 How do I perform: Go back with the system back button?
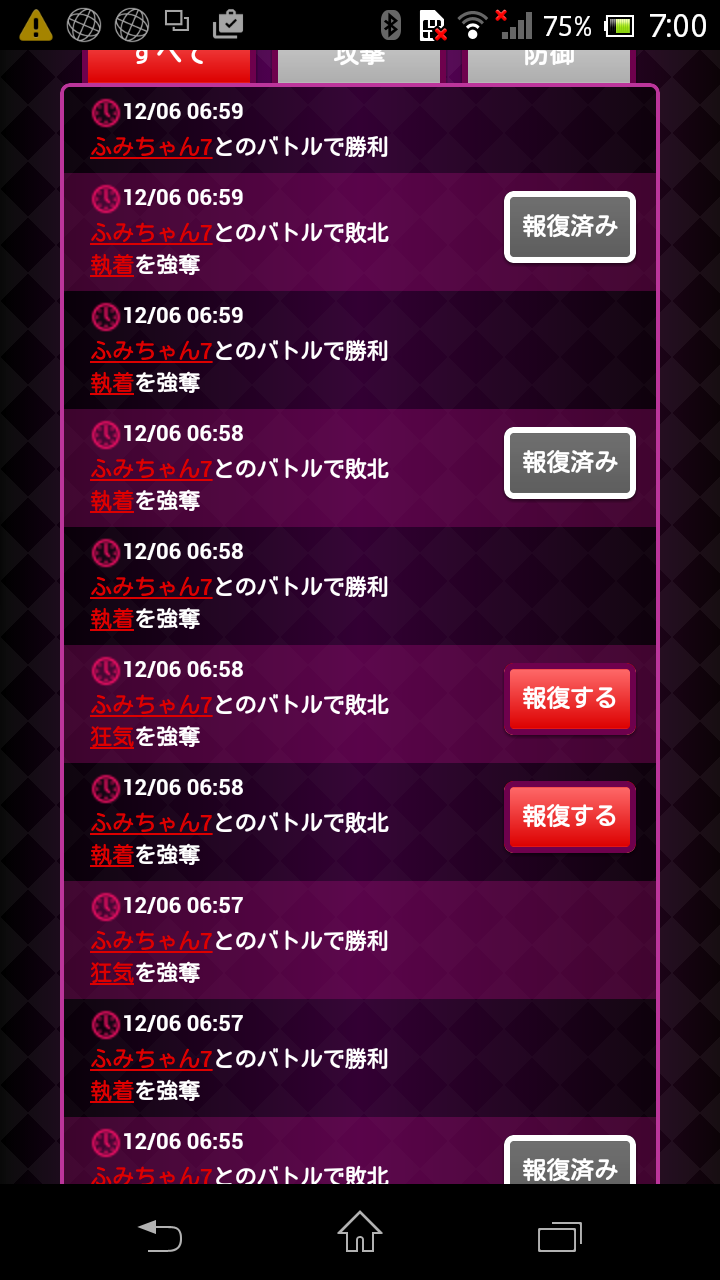click(x=160, y=1236)
